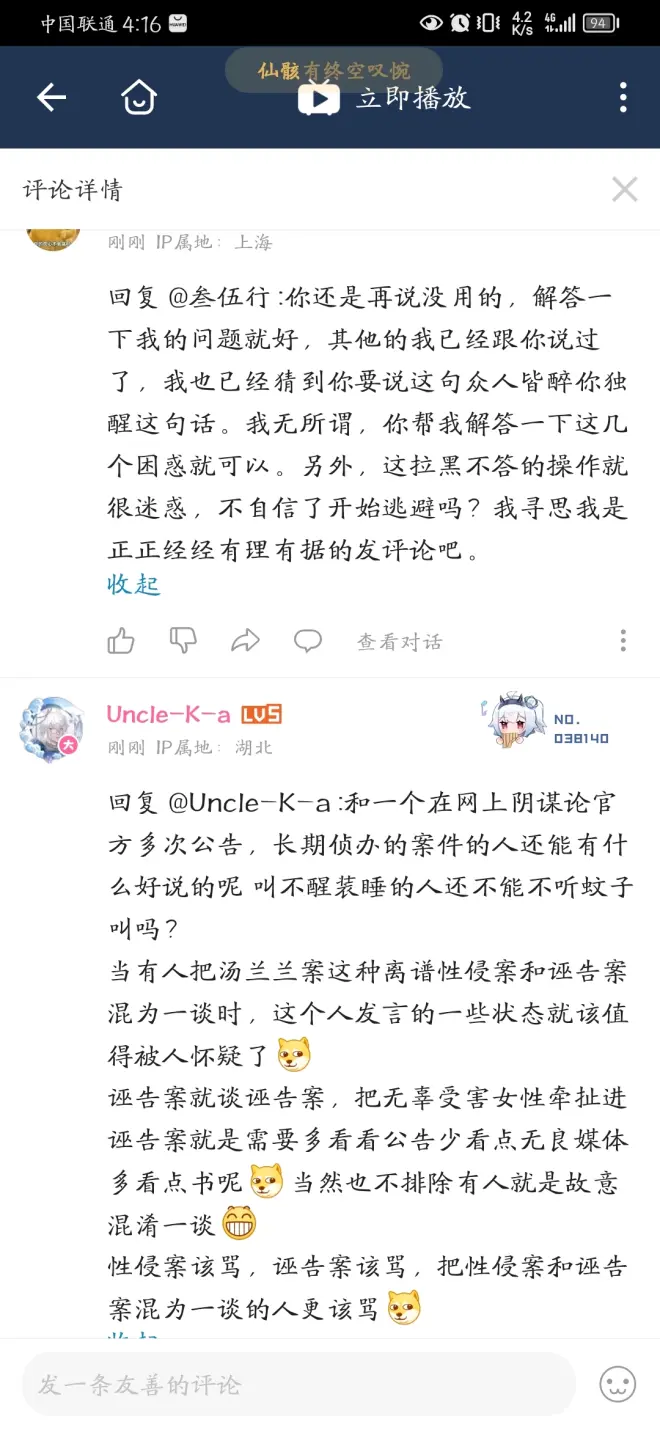660x1430 pixels.
Task: Open more options for the 叁伍行 reply
Action: point(623,641)
